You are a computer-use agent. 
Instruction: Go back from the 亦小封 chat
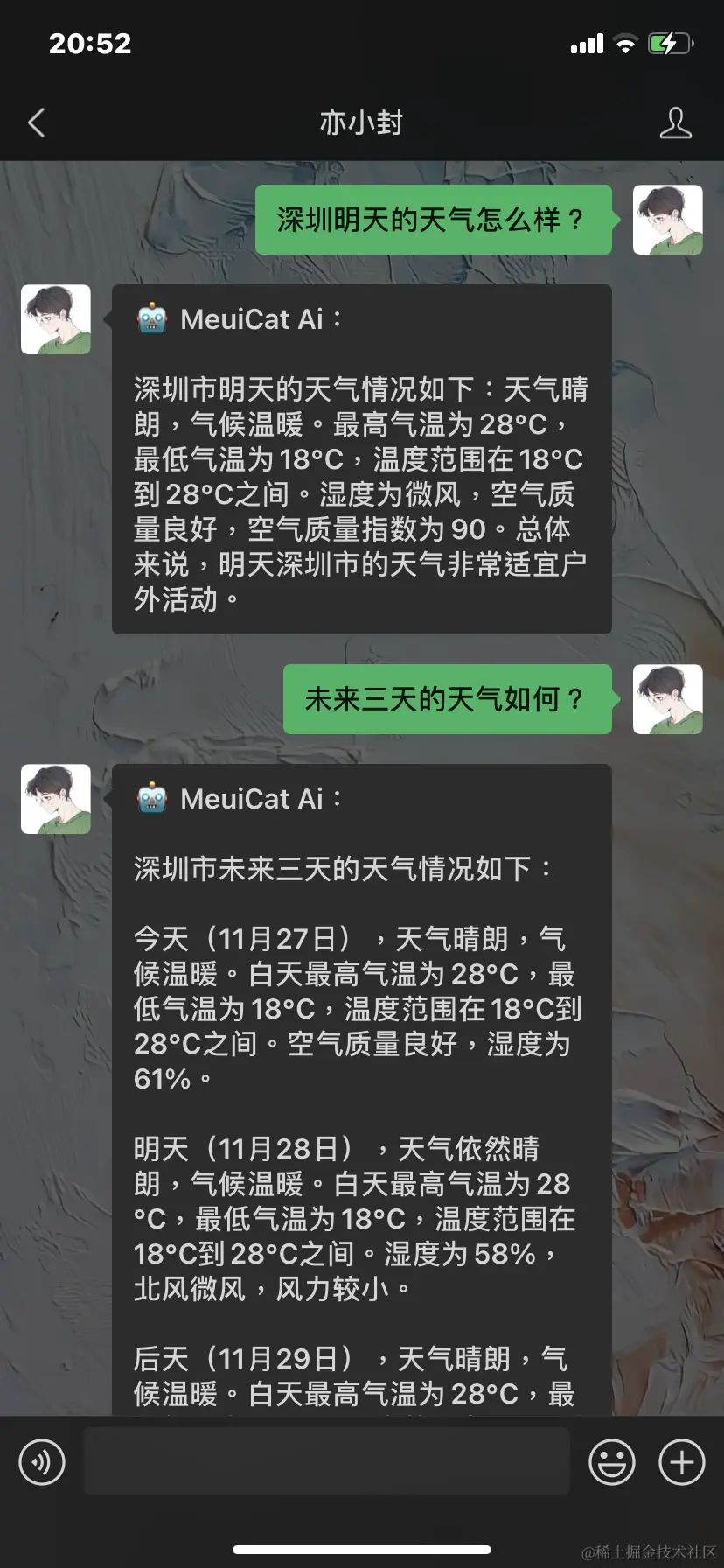[x=37, y=122]
